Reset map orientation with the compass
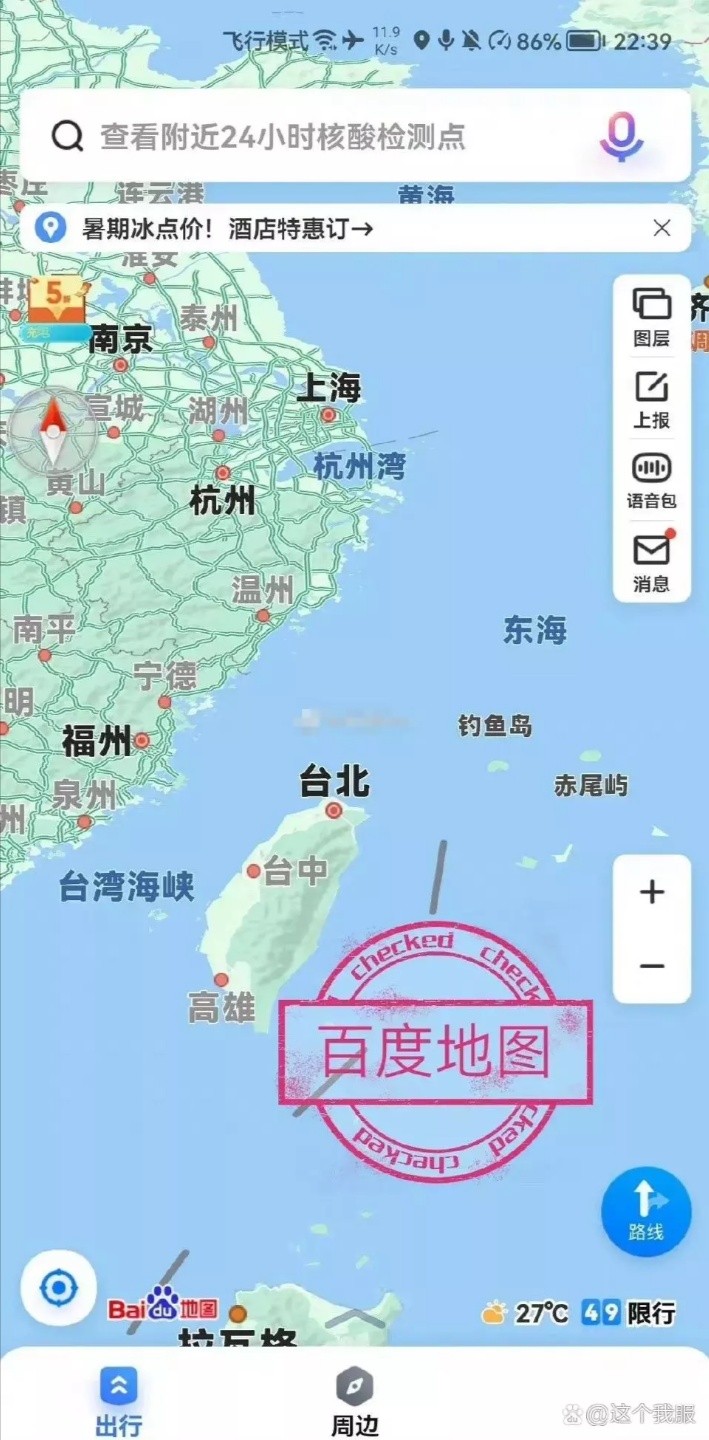Viewport: 709px width, 1440px height. pos(53,432)
